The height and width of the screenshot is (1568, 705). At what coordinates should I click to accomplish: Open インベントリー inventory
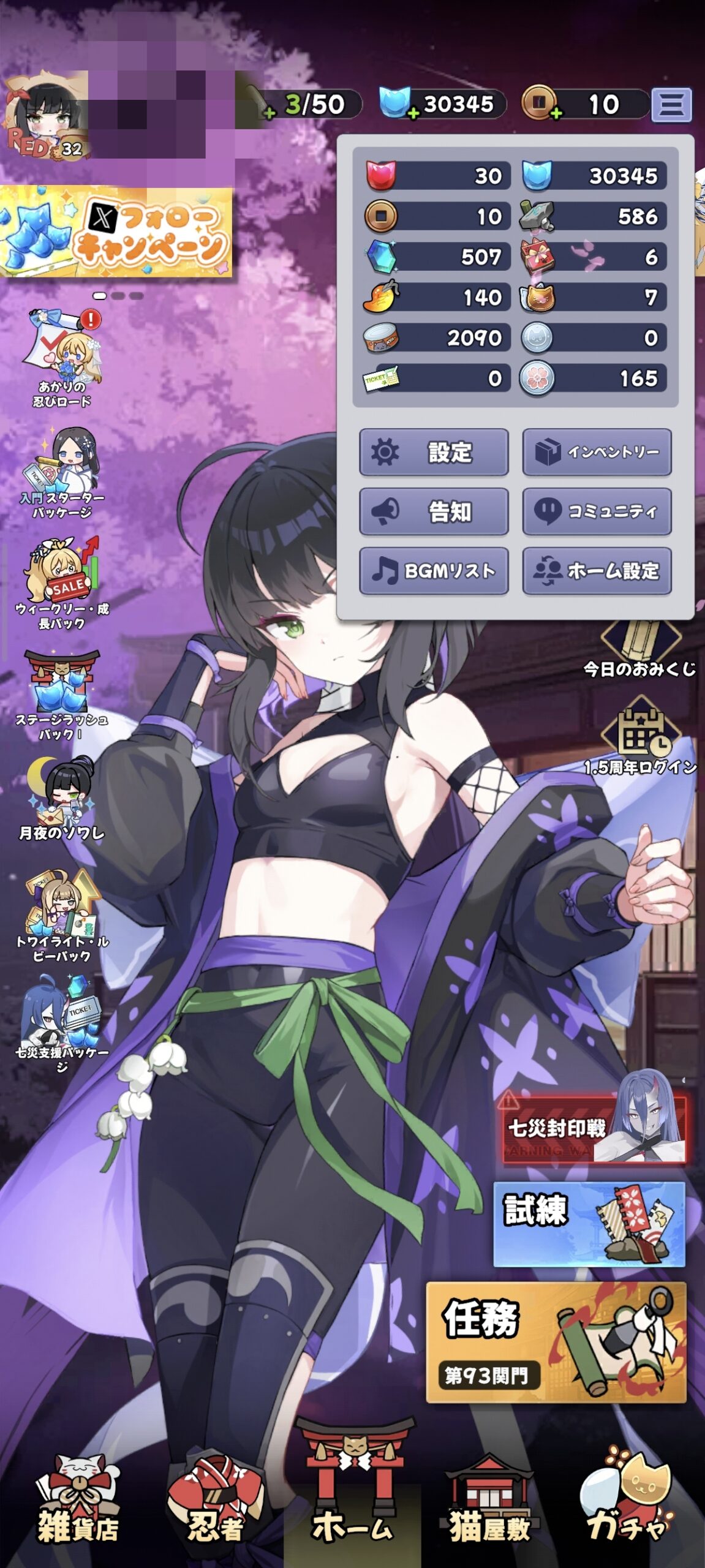[597, 453]
